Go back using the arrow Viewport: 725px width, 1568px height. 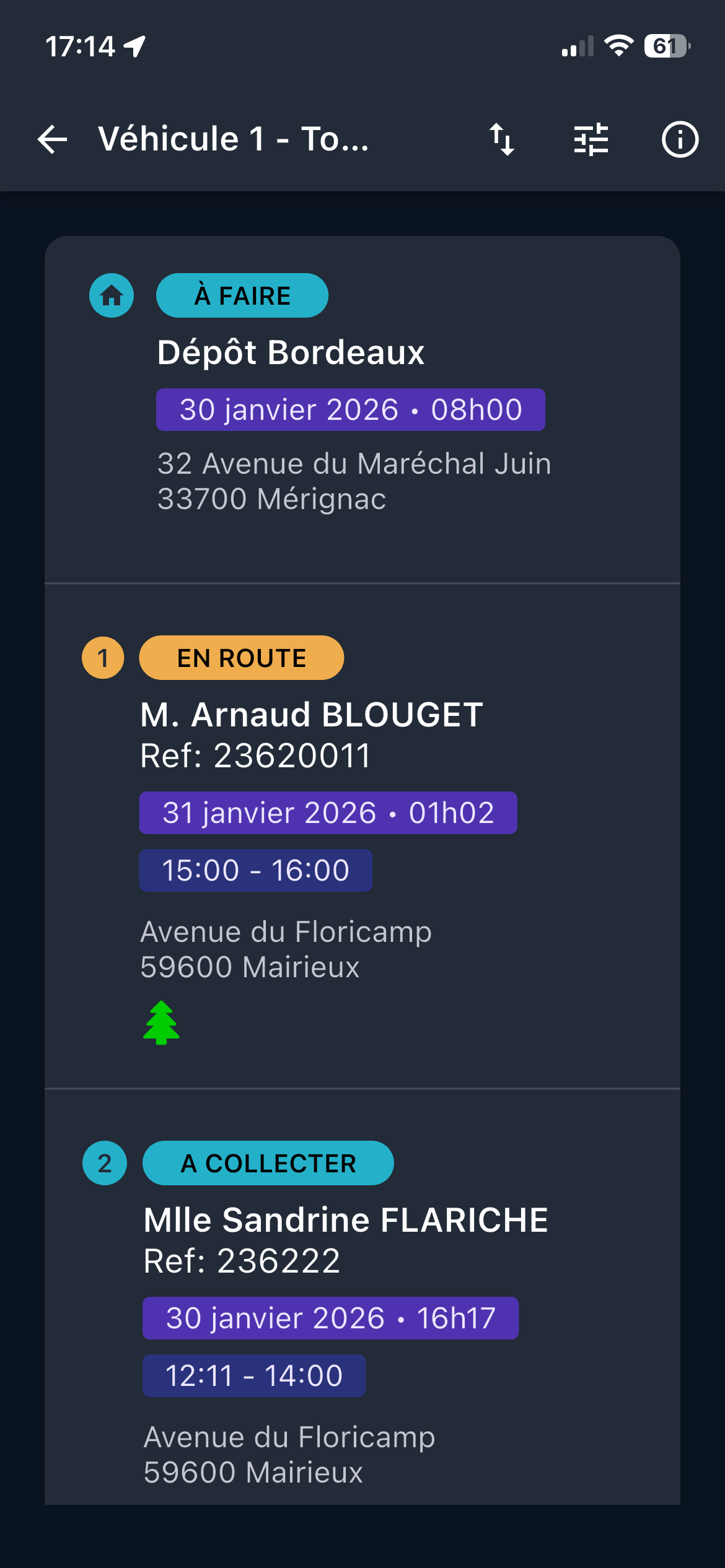click(x=52, y=139)
